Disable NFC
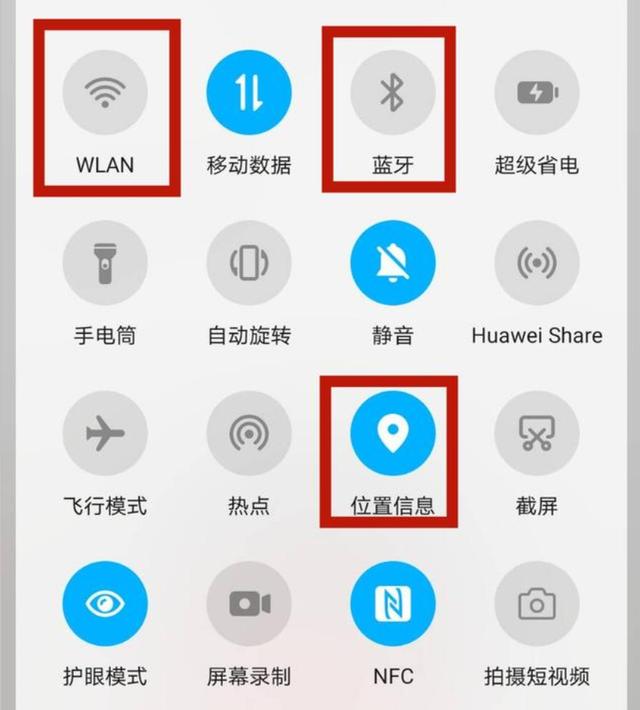The height and width of the screenshot is (710, 640). click(x=392, y=604)
